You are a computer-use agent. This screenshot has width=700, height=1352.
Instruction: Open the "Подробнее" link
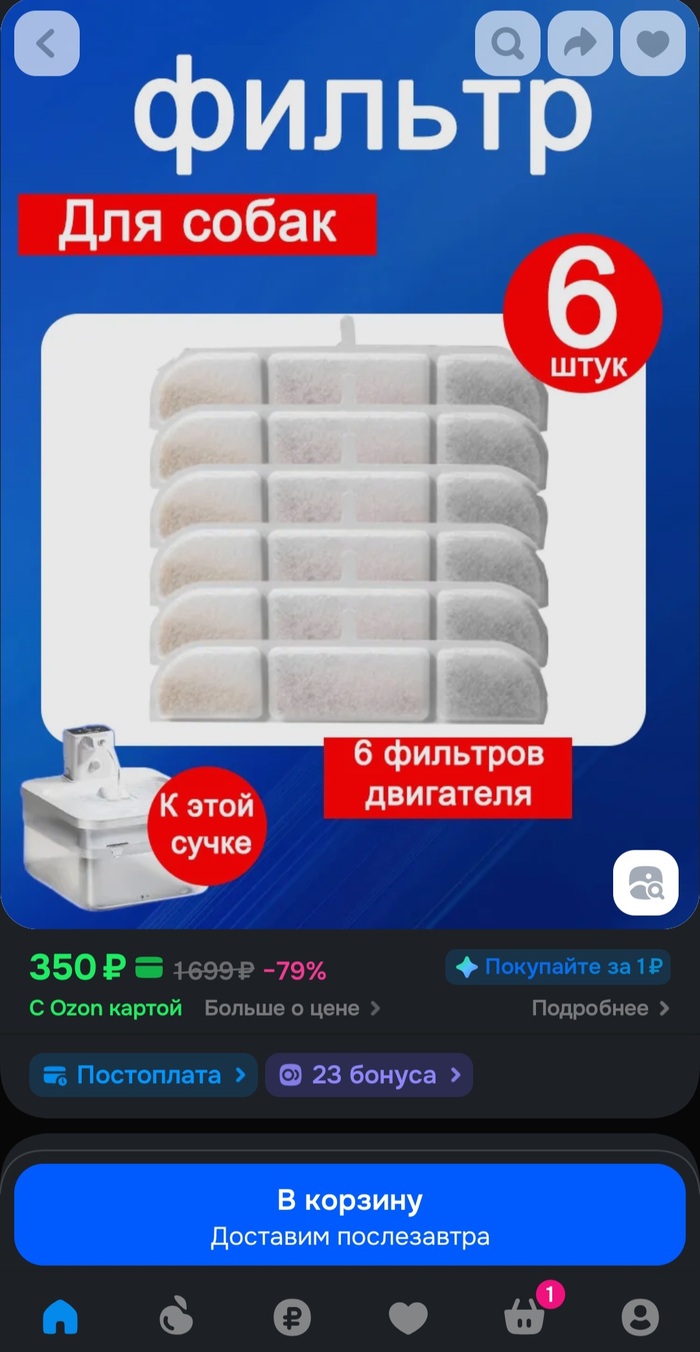[600, 1008]
